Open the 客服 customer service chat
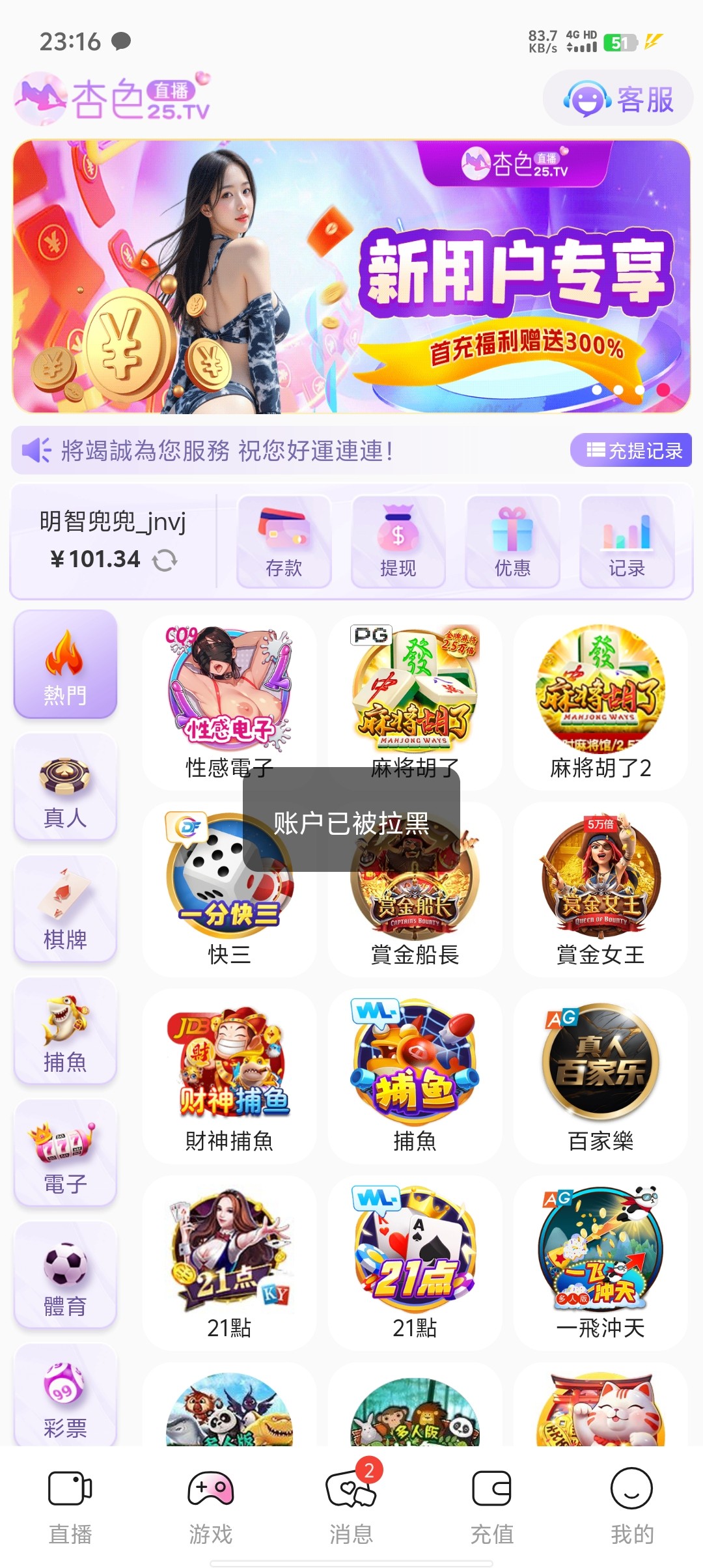 (616, 98)
